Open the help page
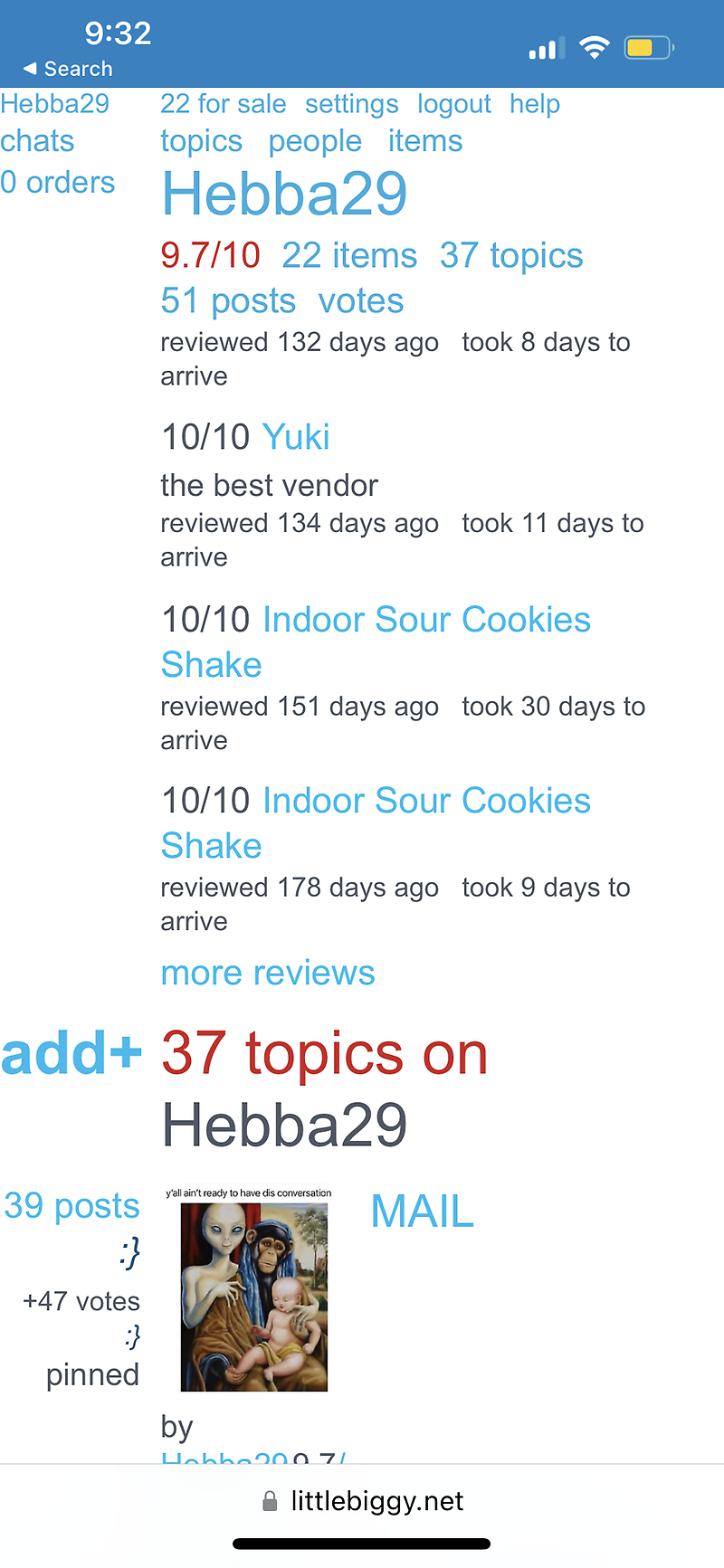 pos(534,104)
